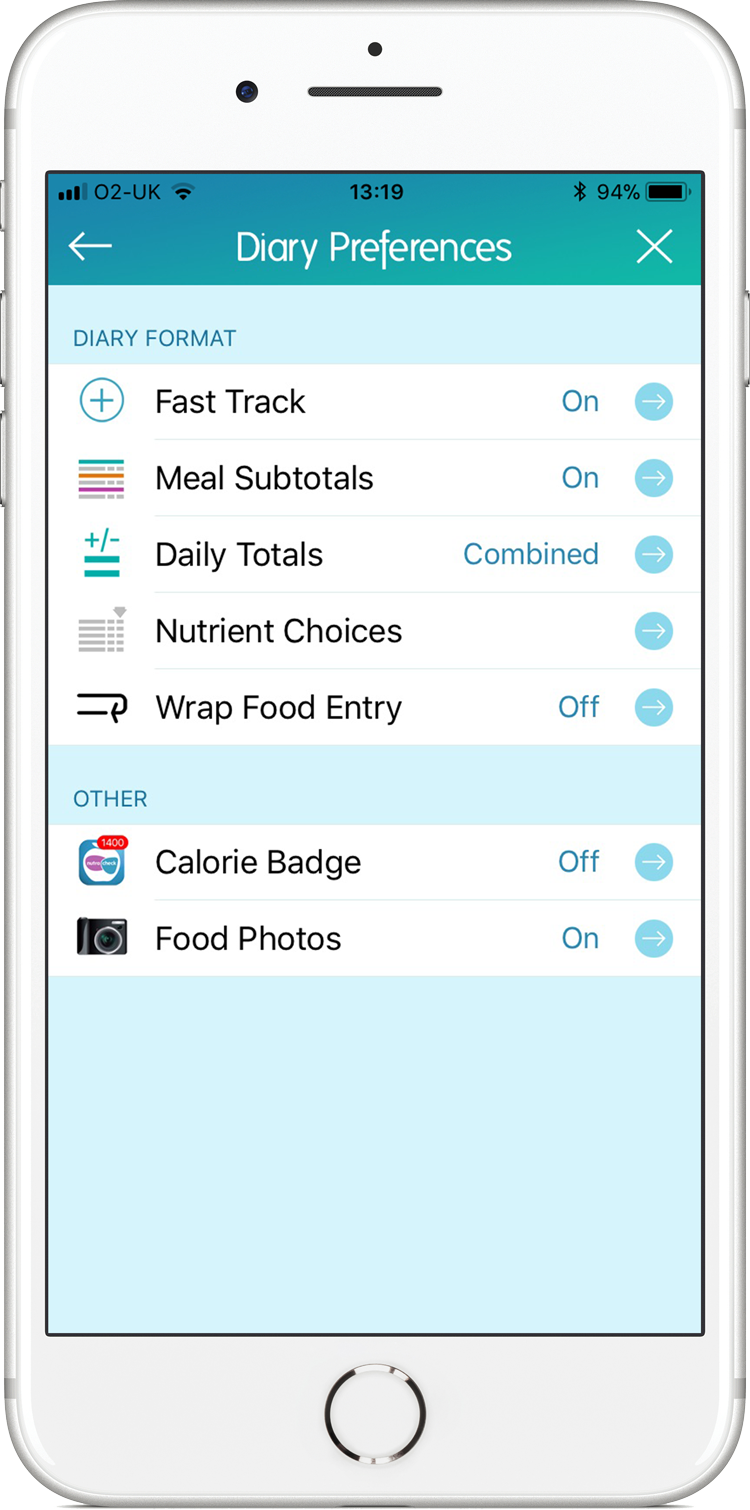Select the Nutrient Choices column icon

101,631
